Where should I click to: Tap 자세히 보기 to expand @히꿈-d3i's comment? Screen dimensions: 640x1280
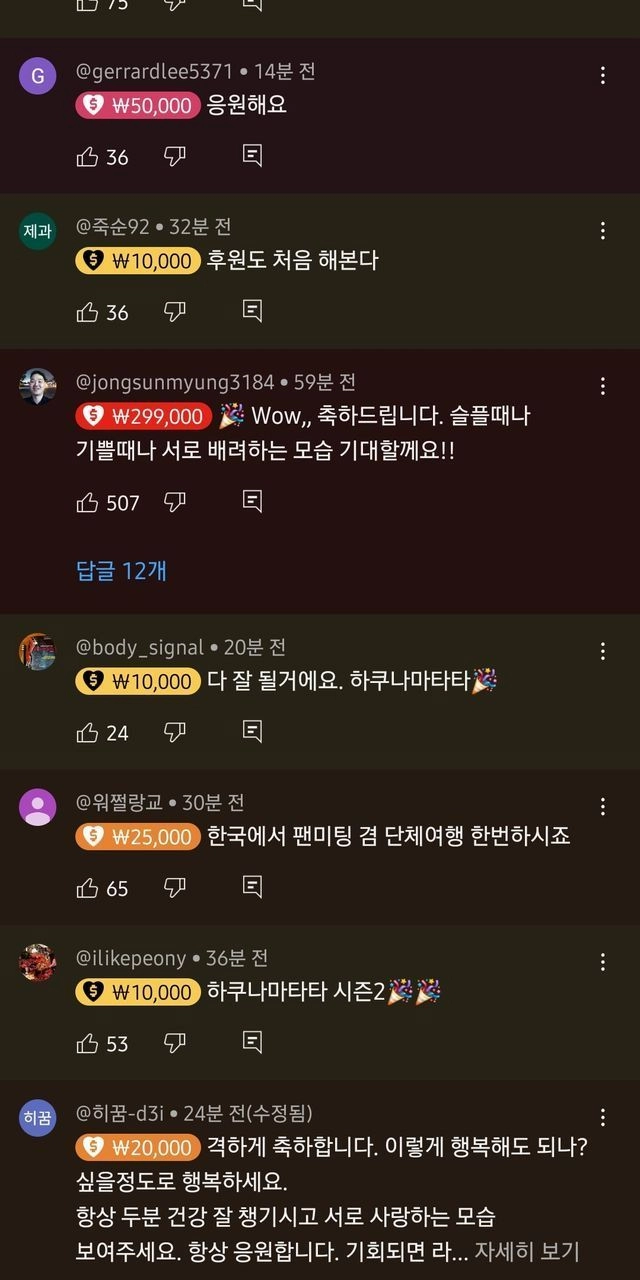[526, 1251]
